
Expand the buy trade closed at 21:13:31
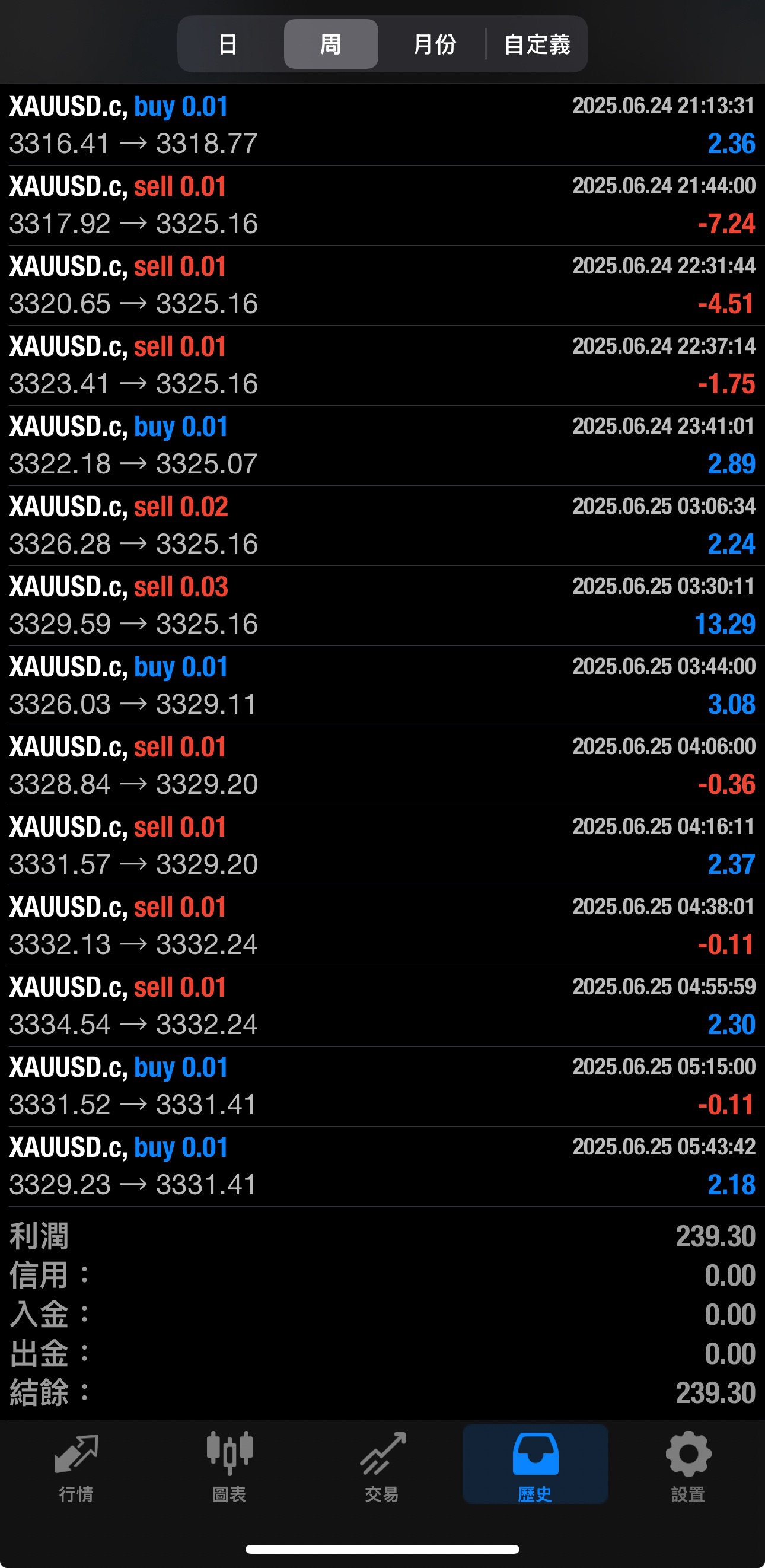pyautogui.click(x=382, y=125)
